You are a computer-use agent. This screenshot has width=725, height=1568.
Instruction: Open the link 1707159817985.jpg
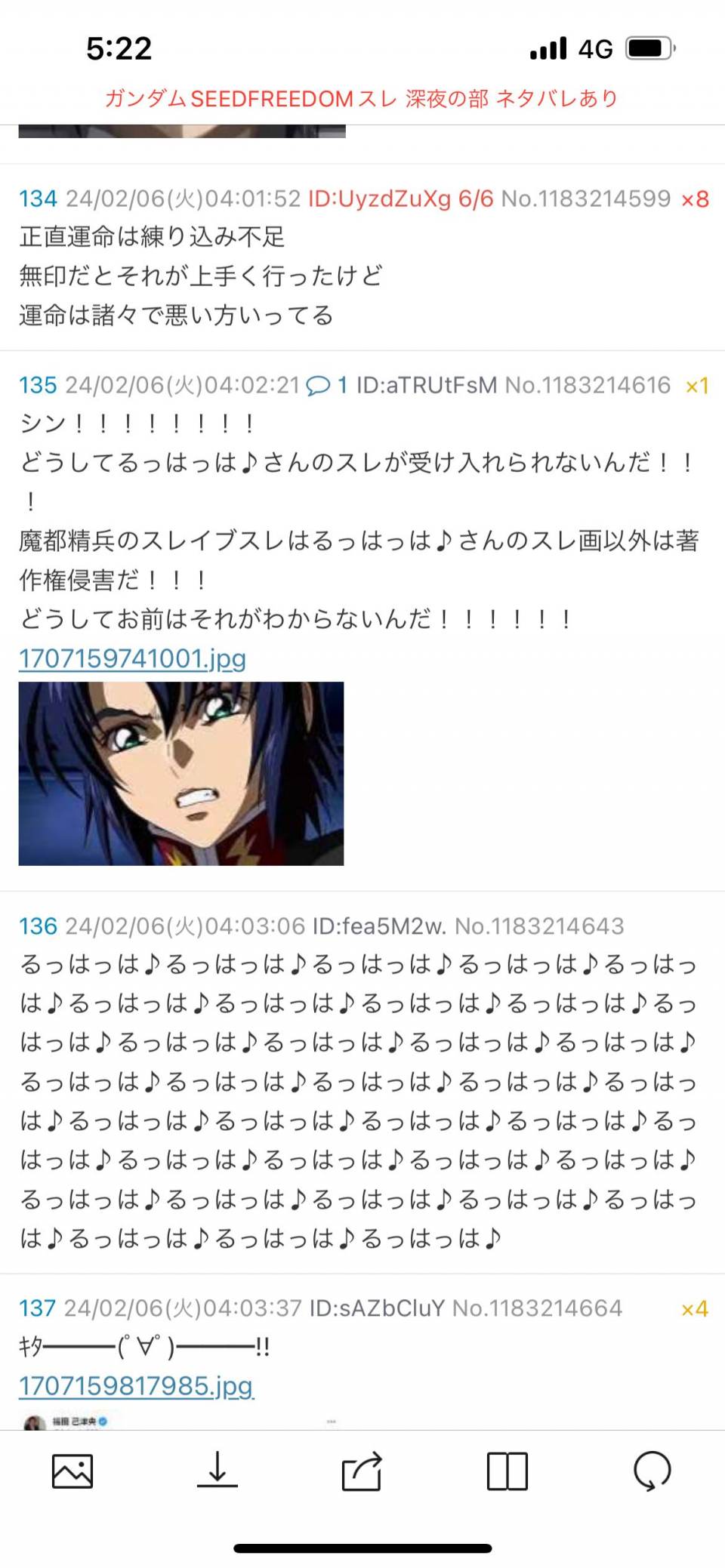pos(136,1385)
